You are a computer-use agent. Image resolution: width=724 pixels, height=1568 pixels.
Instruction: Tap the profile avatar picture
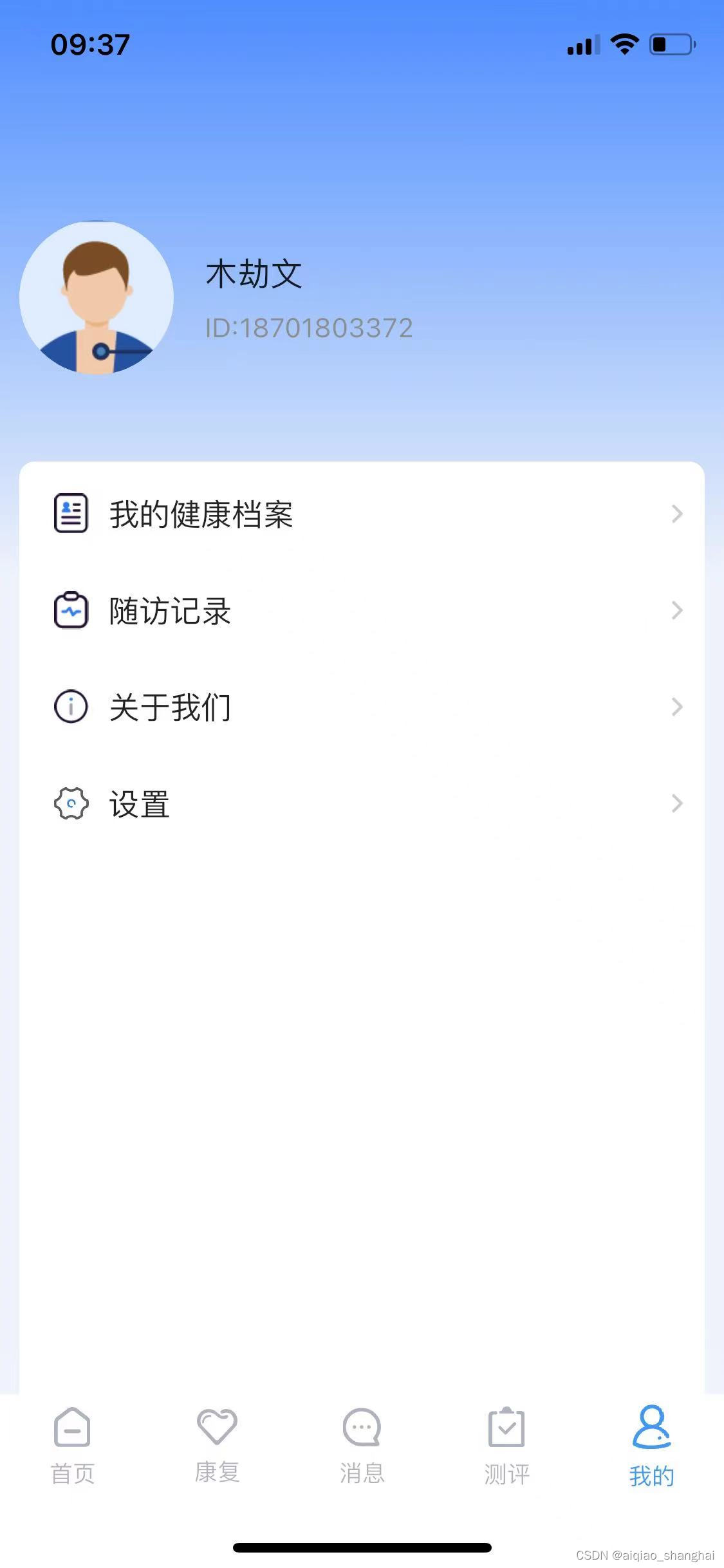coord(97,297)
